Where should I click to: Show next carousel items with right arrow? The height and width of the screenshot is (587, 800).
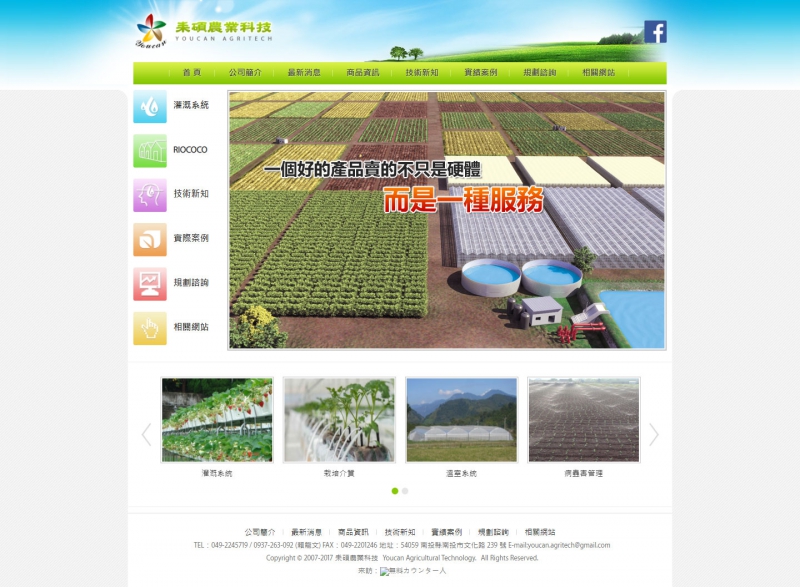[654, 434]
